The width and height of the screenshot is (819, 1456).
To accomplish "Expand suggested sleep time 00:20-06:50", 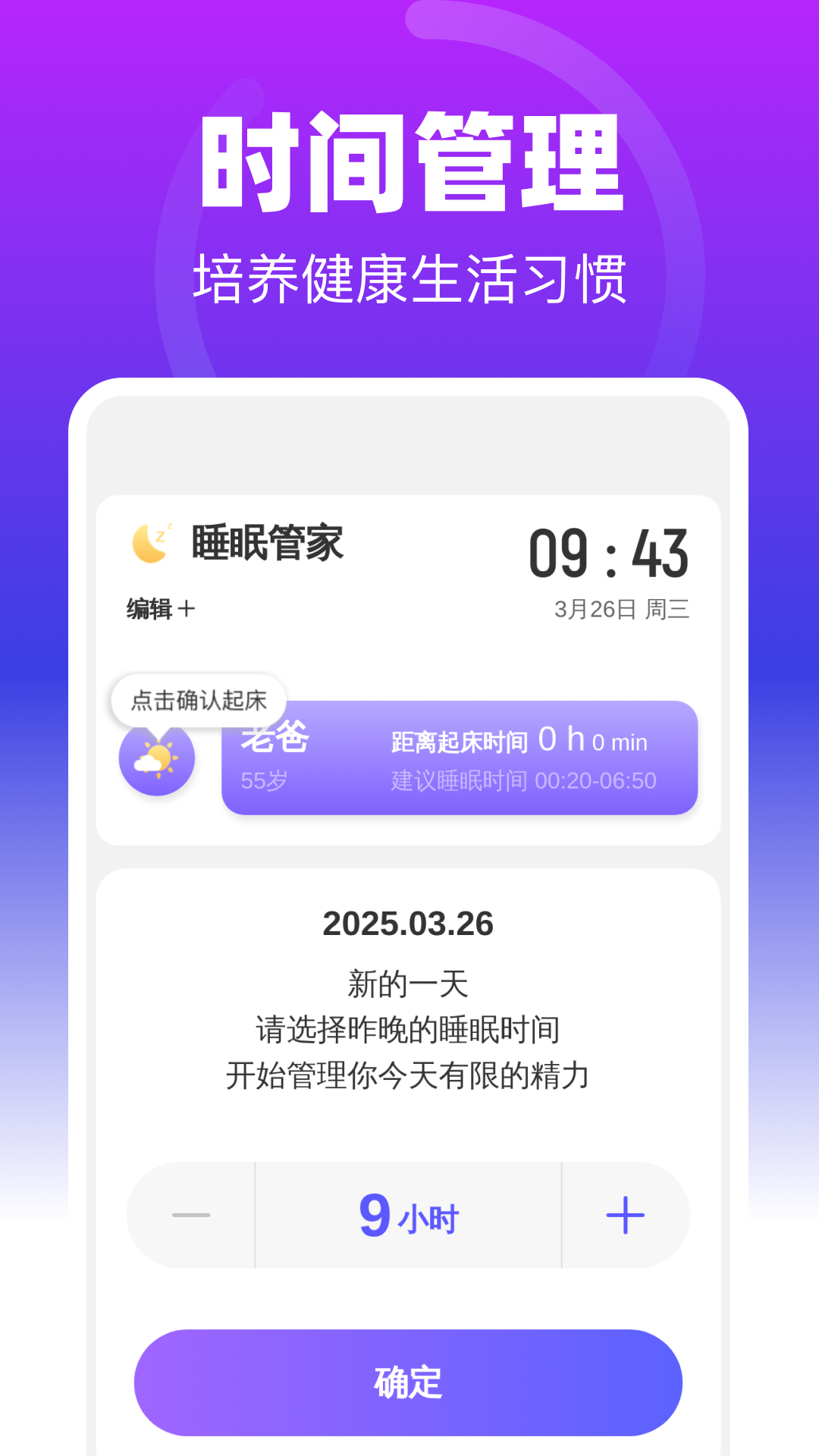I will point(523,781).
